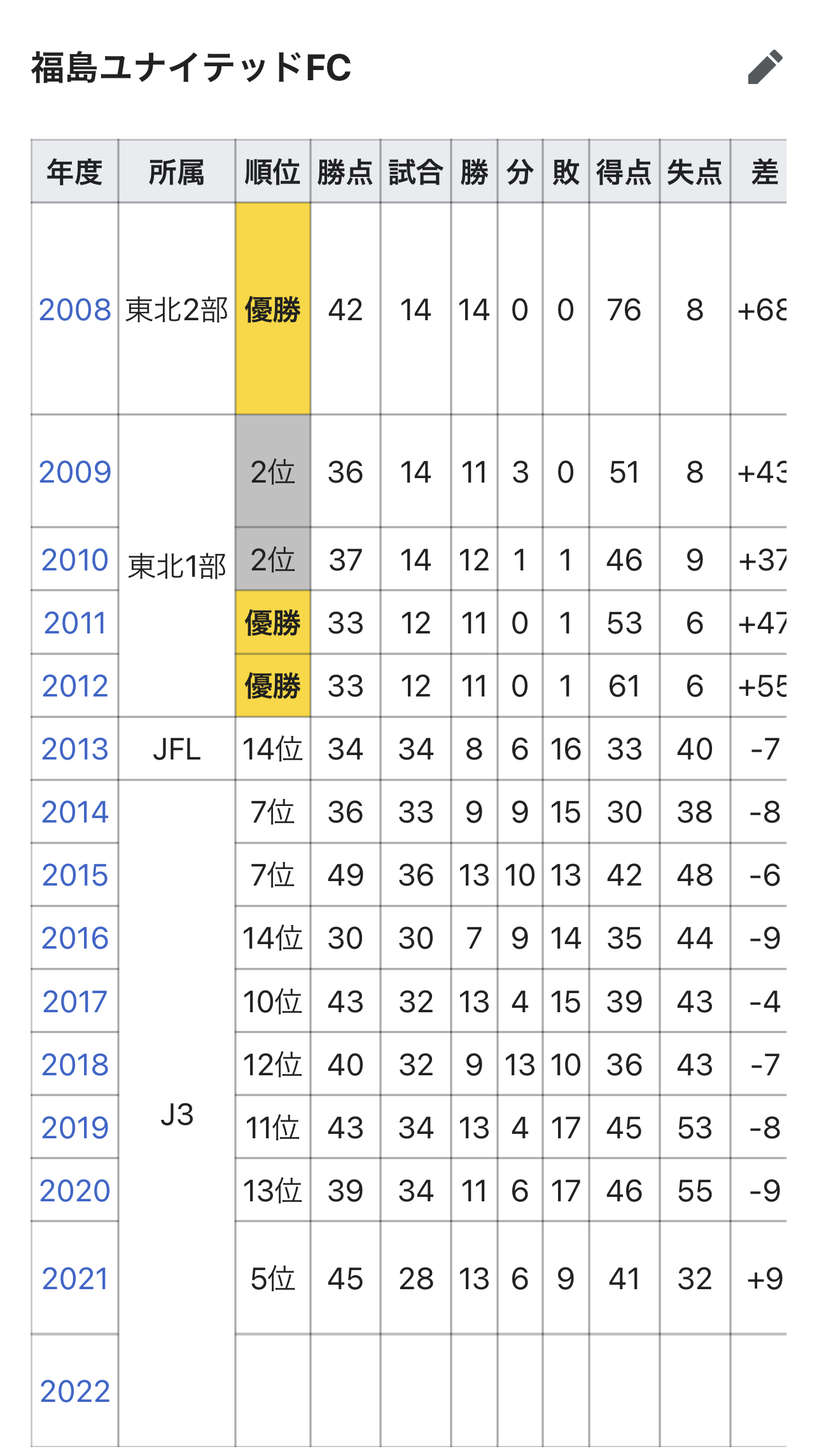Open the 2019 season link

click(x=75, y=1127)
